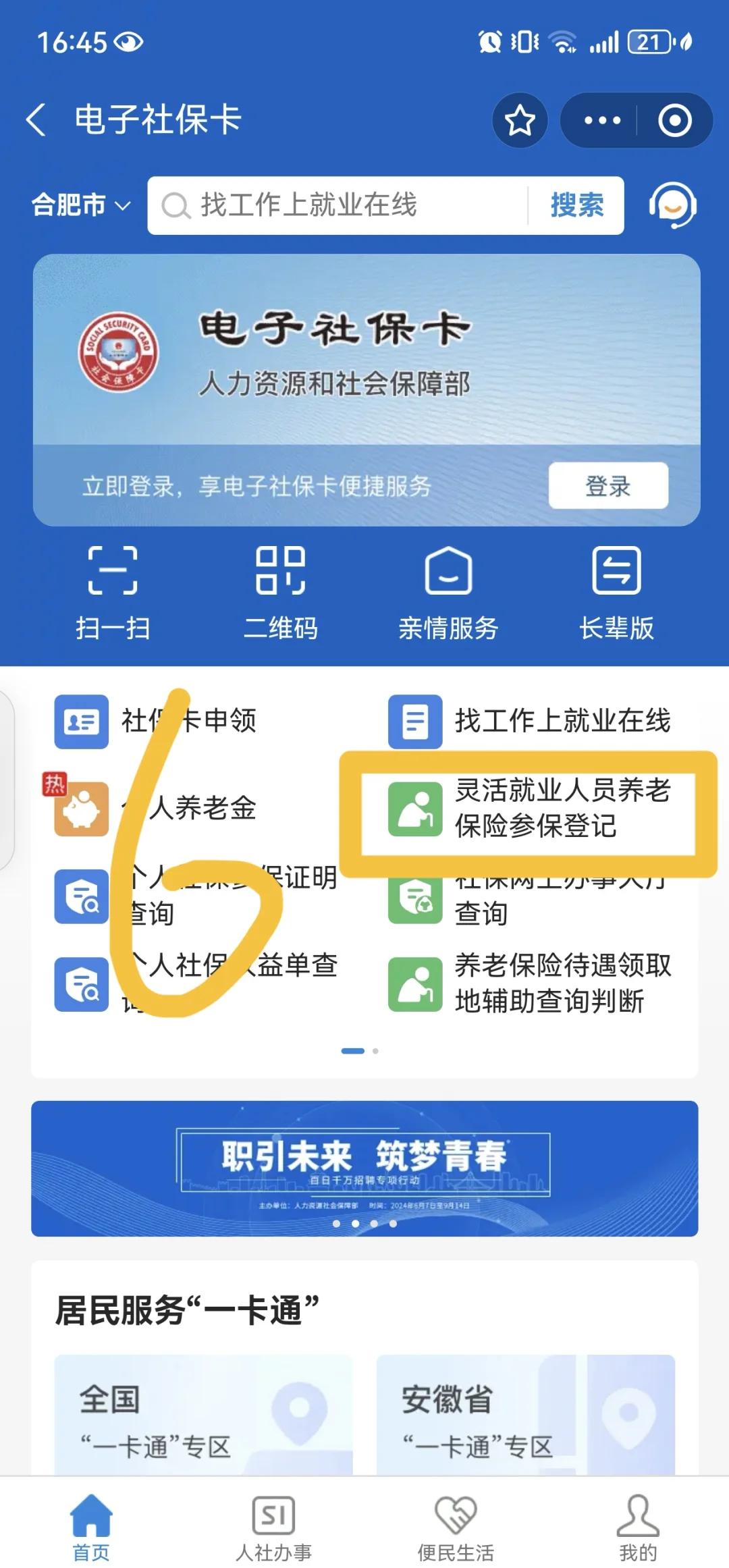Tap 登录 to sign in
Viewport: 729px width, 1568px height.
(x=608, y=485)
